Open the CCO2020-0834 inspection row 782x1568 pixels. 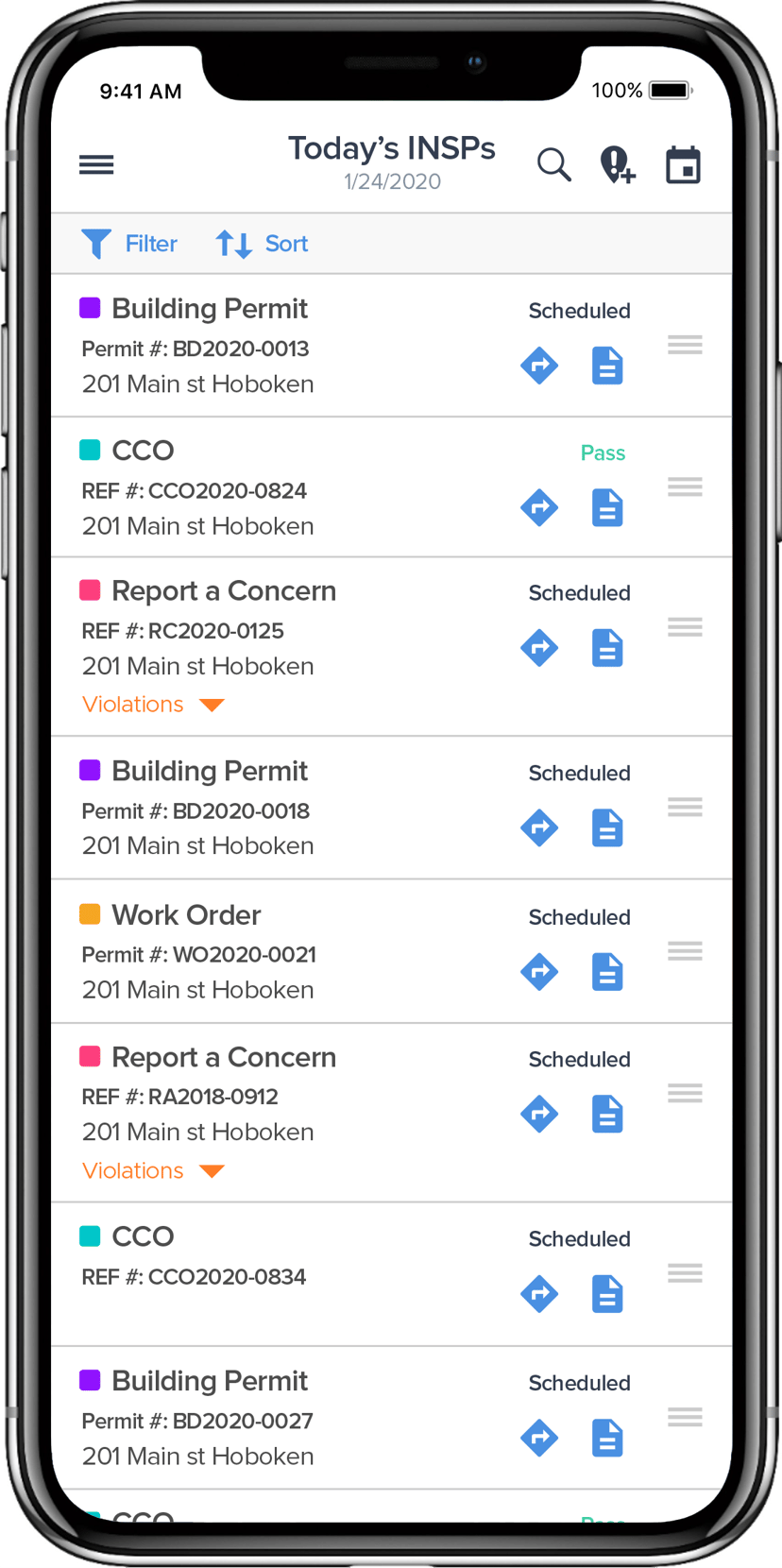point(194,1256)
